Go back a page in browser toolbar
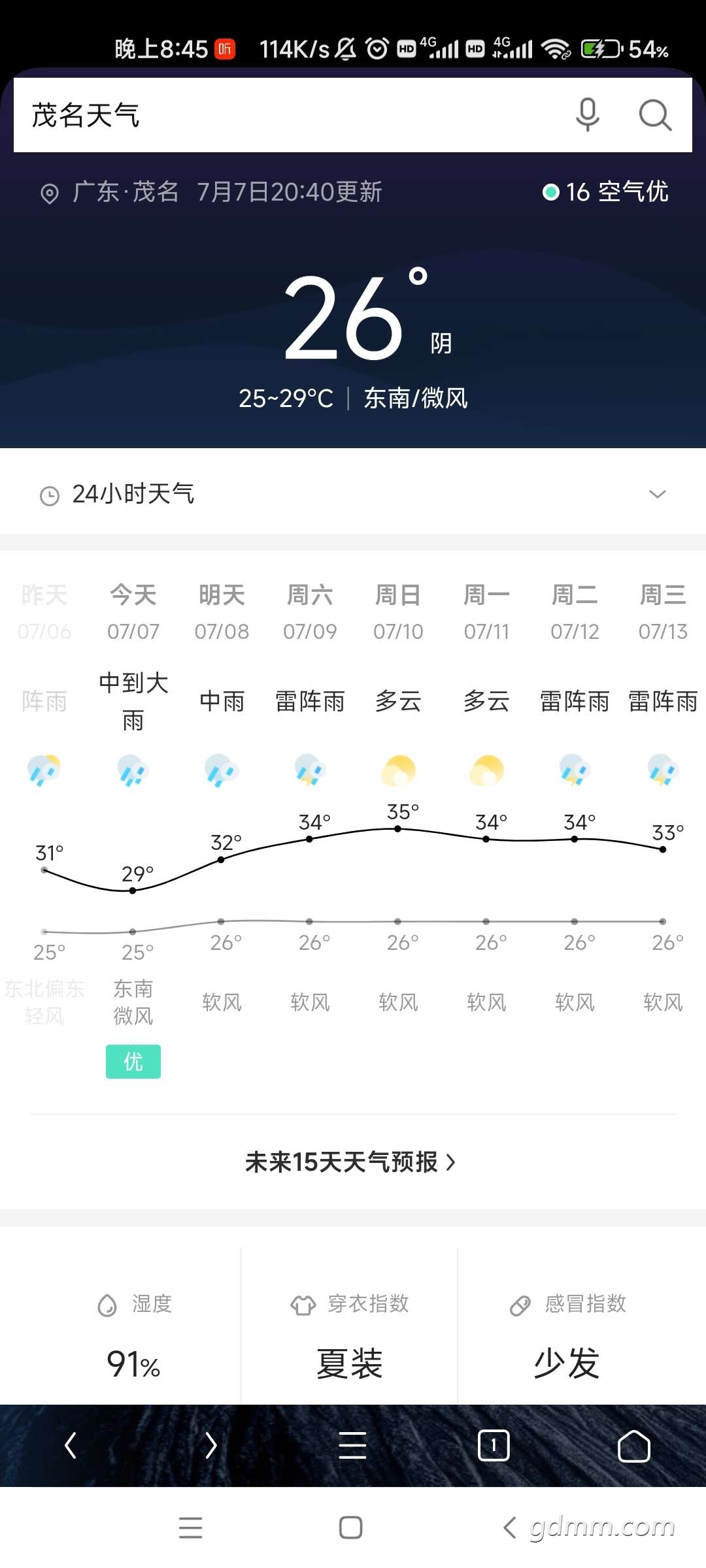The width and height of the screenshot is (706, 1568). 71,1445
